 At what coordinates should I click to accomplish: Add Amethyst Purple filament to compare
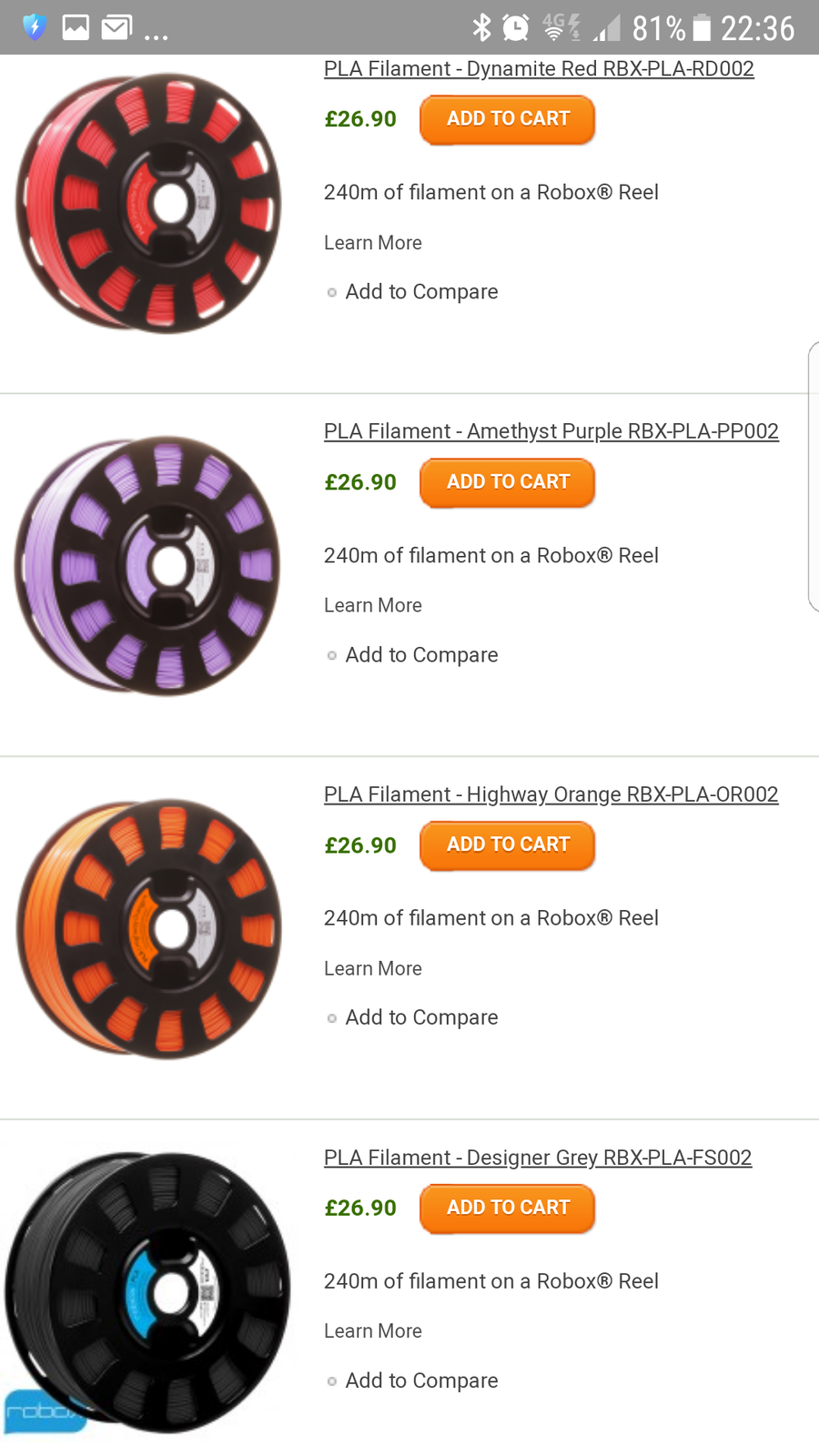421,655
